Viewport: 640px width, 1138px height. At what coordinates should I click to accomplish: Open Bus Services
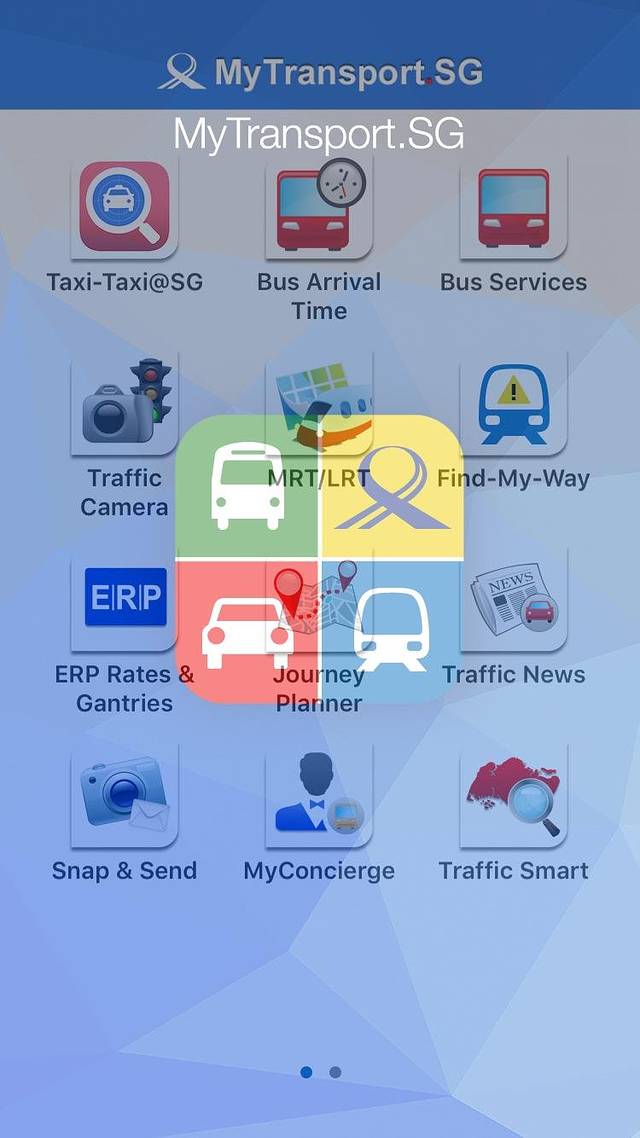(x=513, y=207)
